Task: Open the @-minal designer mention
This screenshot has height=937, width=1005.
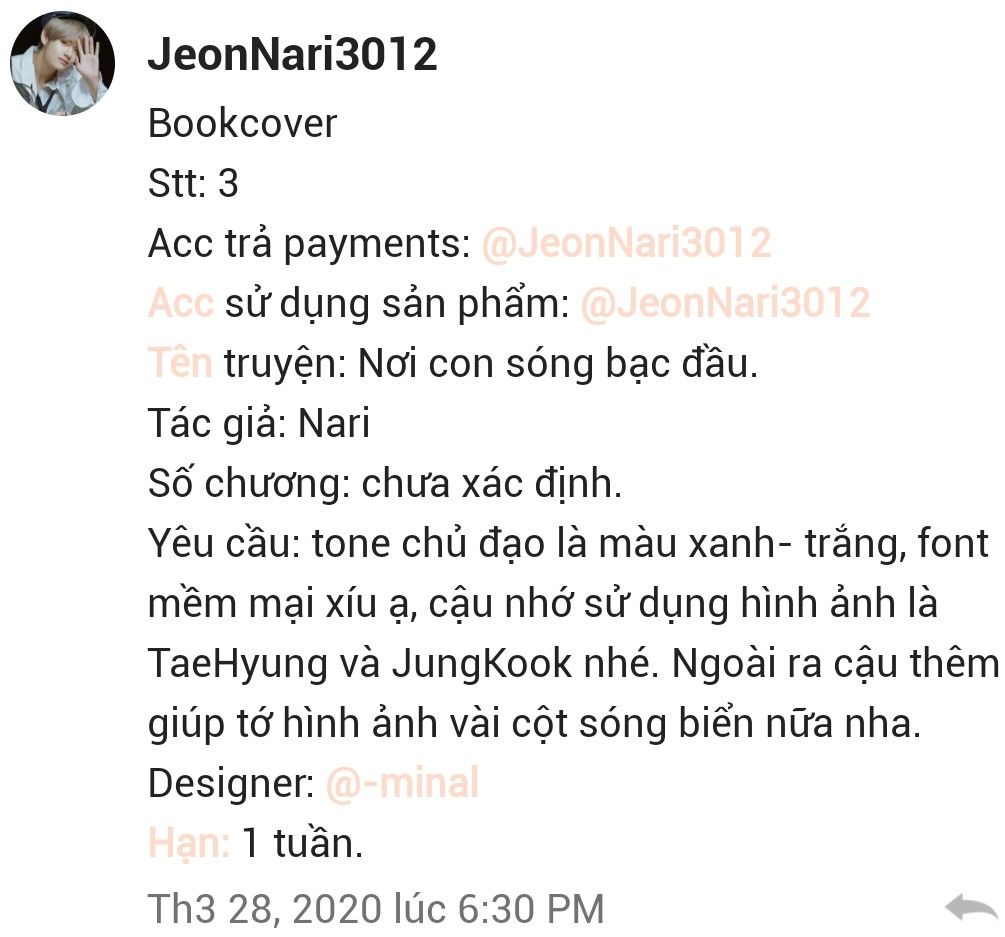Action: [x=402, y=783]
